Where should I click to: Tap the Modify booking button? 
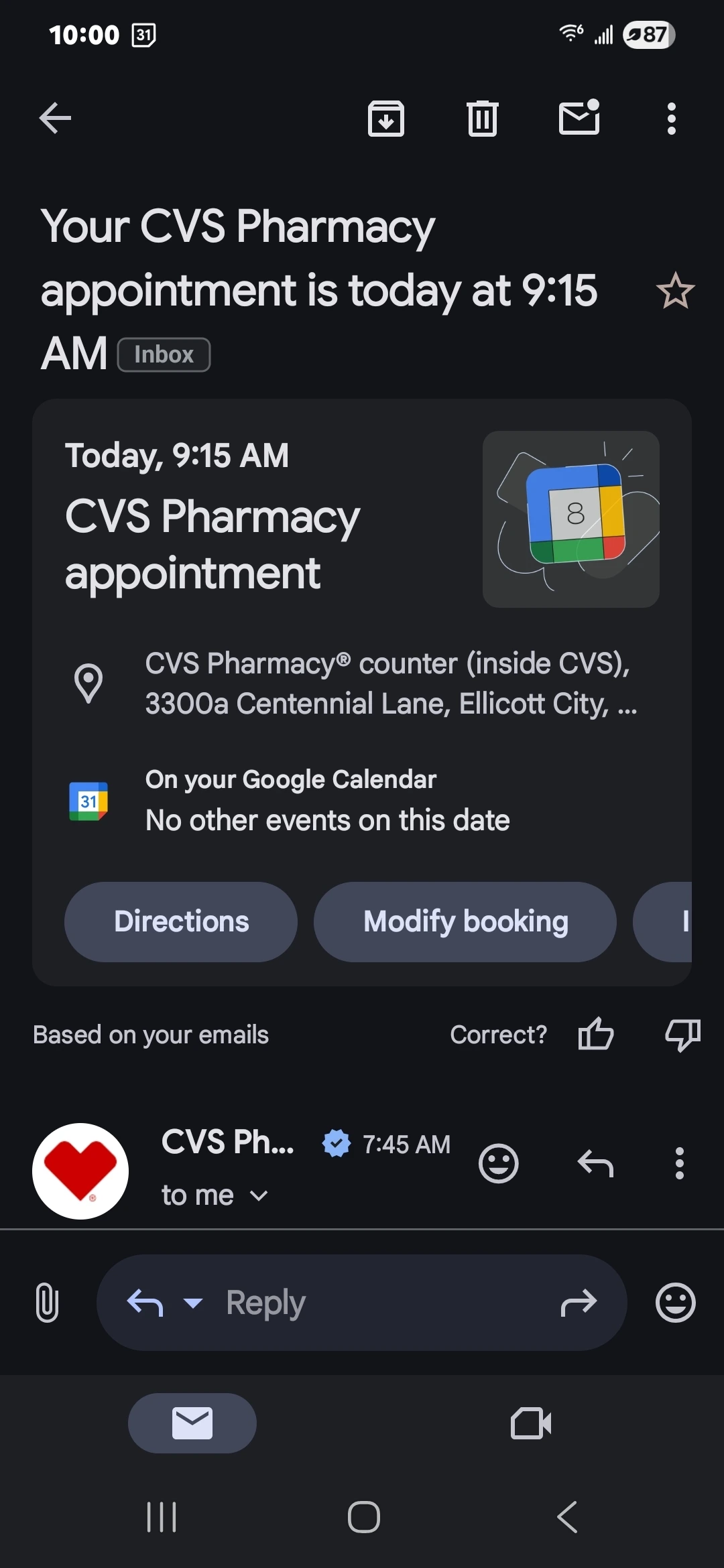[465, 921]
